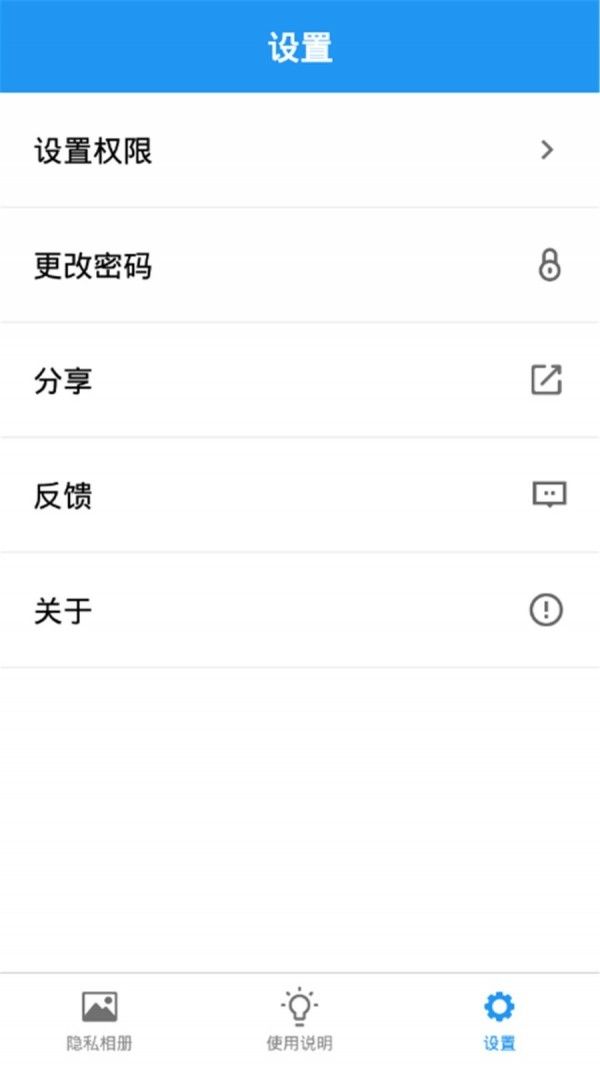
Task: Open the 设置权限 row
Action: click(x=300, y=151)
